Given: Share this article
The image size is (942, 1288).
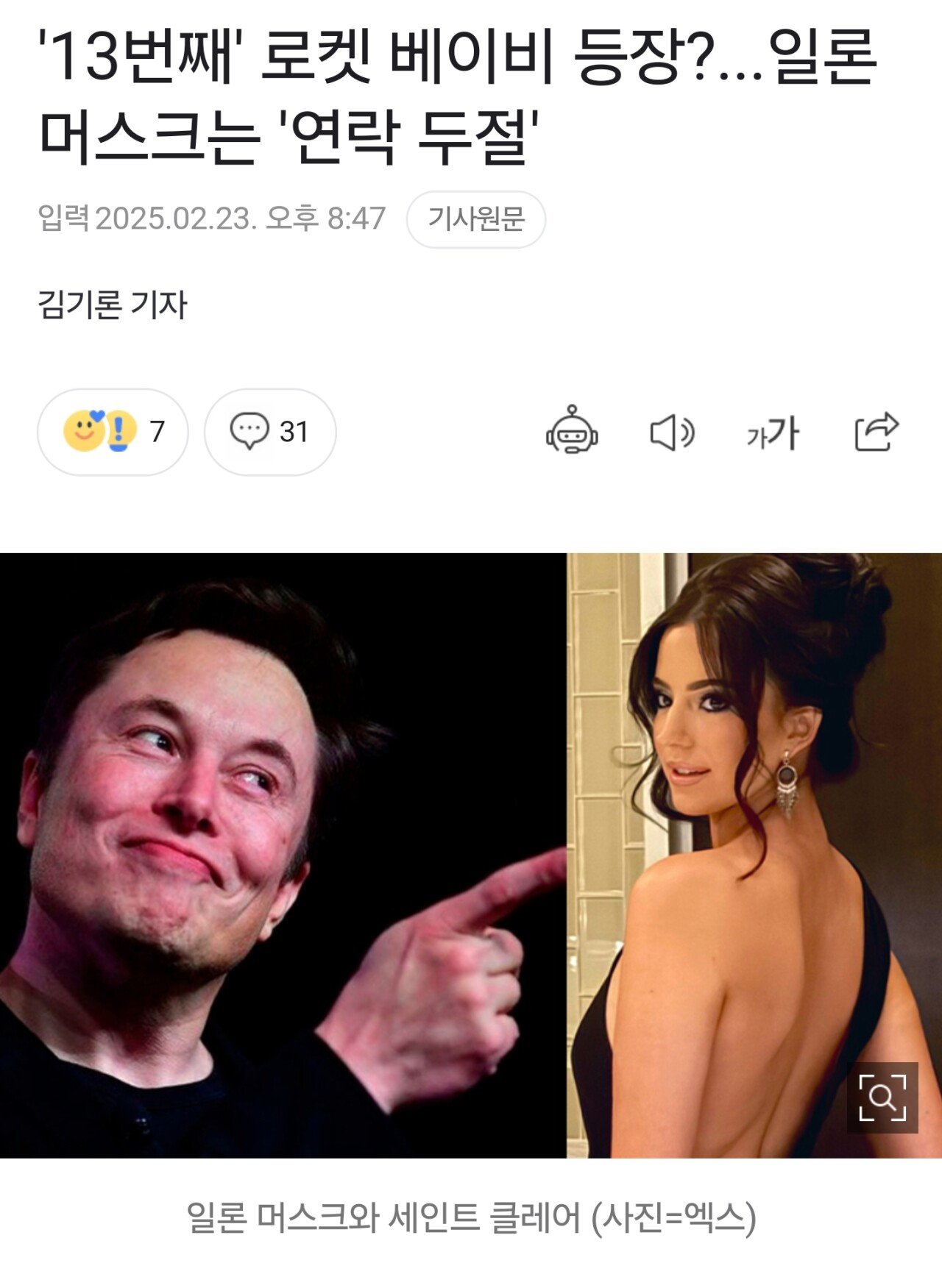Looking at the screenshot, I should (x=876, y=432).
